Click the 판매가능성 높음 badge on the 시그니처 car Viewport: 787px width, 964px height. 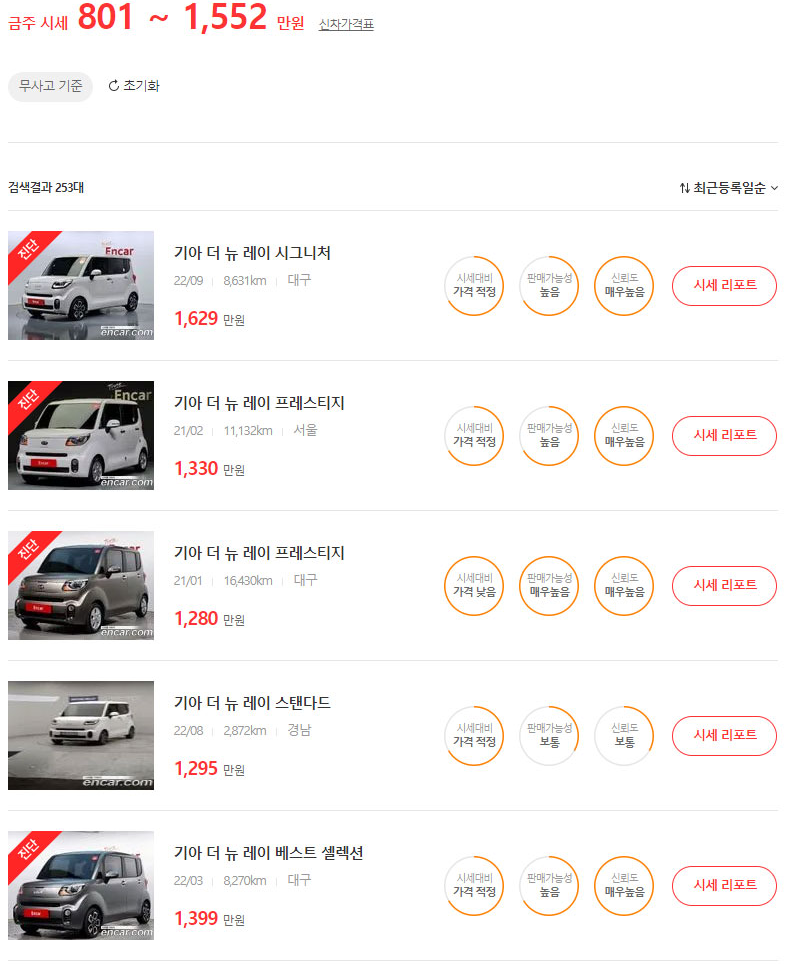point(548,286)
